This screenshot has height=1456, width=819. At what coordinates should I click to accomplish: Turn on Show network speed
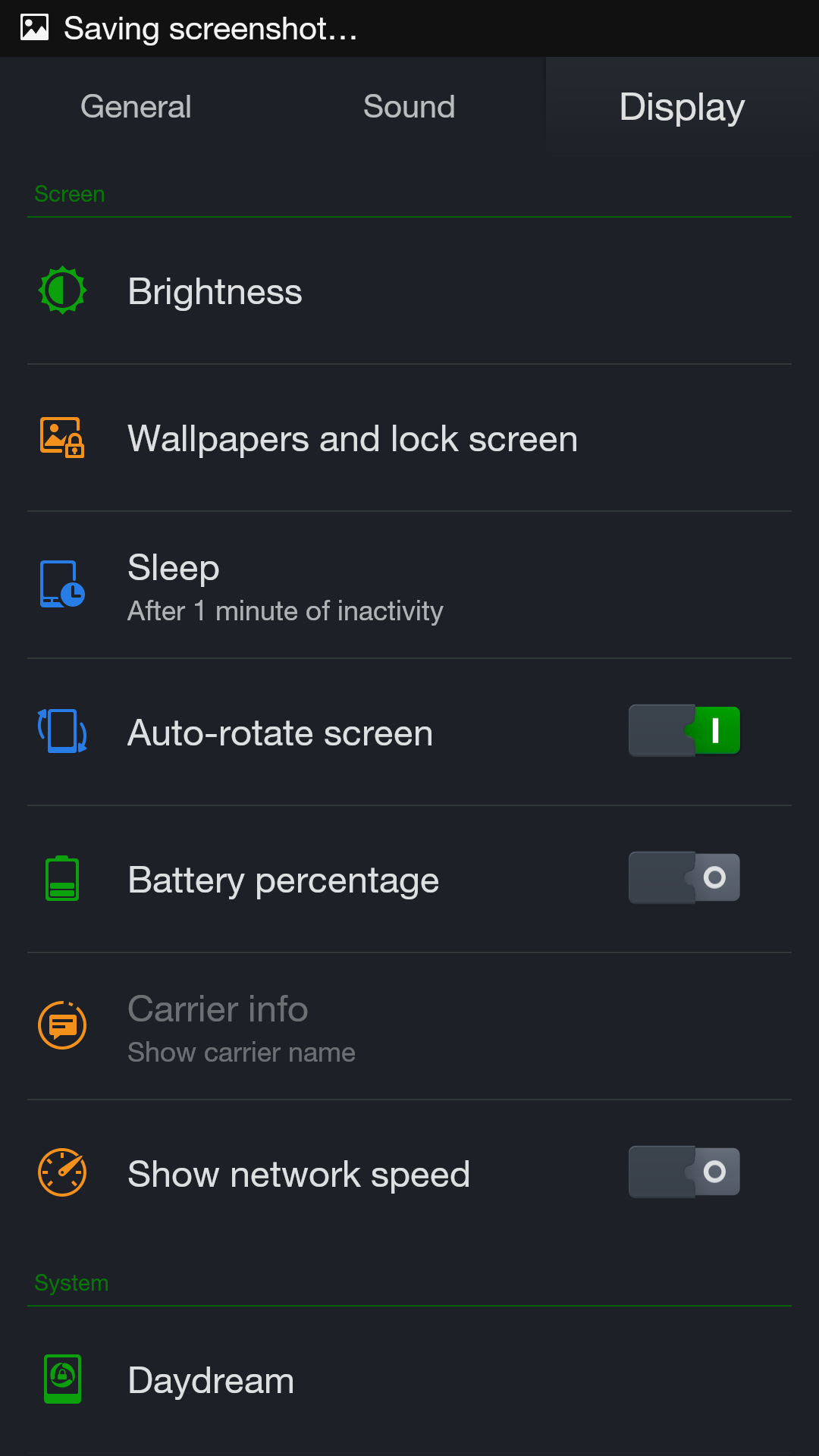684,1172
